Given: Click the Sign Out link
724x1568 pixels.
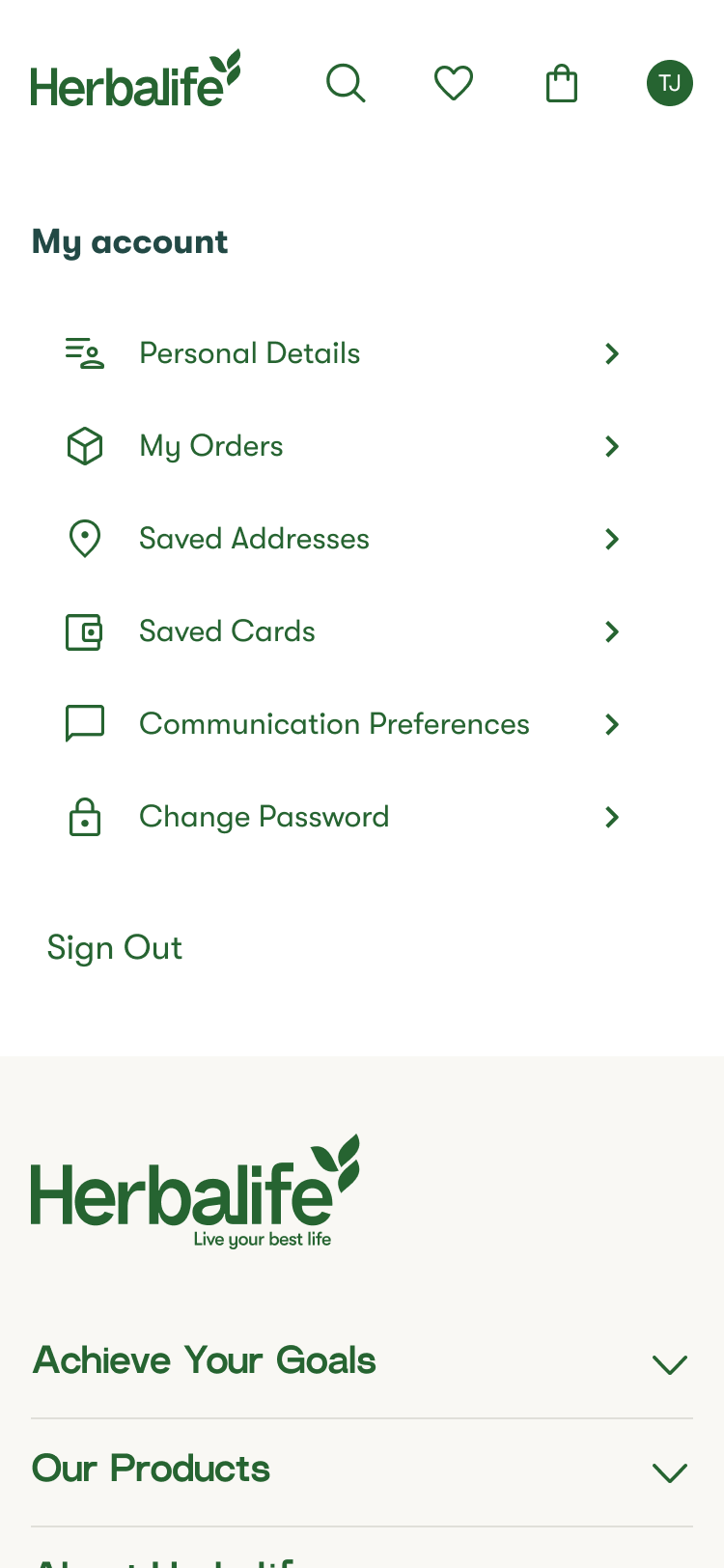Looking at the screenshot, I should point(114,947).
